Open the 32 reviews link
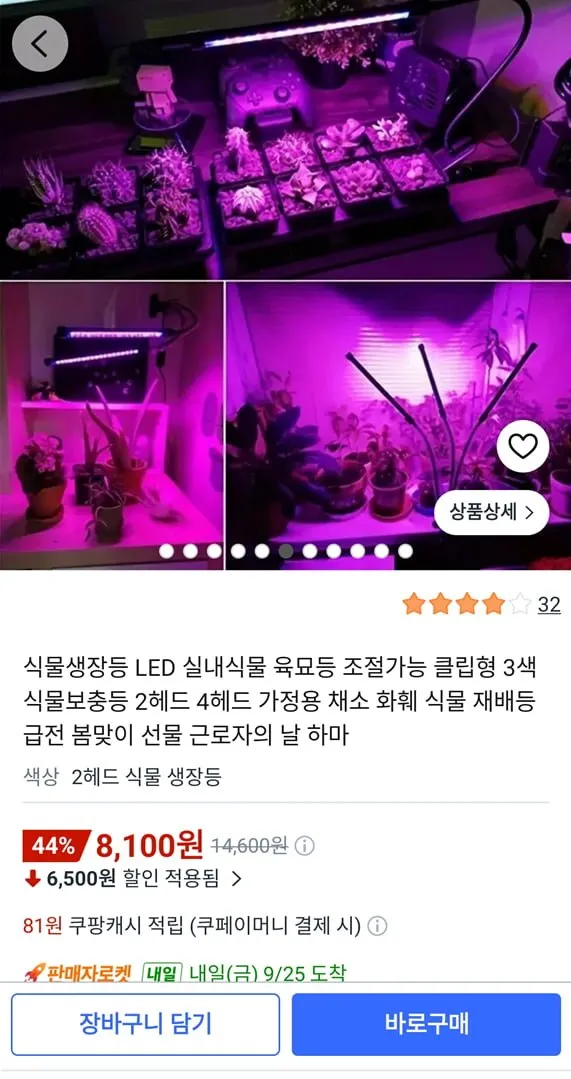The width and height of the screenshot is (571, 1079). tap(549, 604)
